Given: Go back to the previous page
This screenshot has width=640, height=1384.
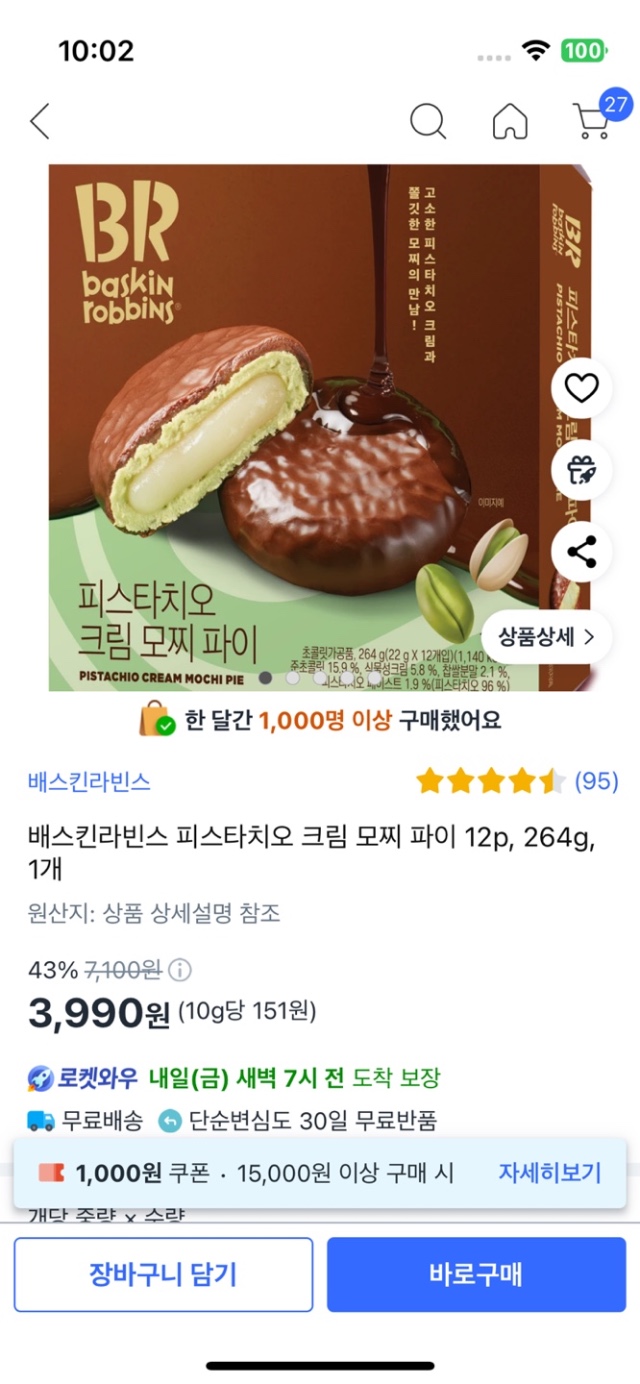Looking at the screenshot, I should pyautogui.click(x=40, y=121).
